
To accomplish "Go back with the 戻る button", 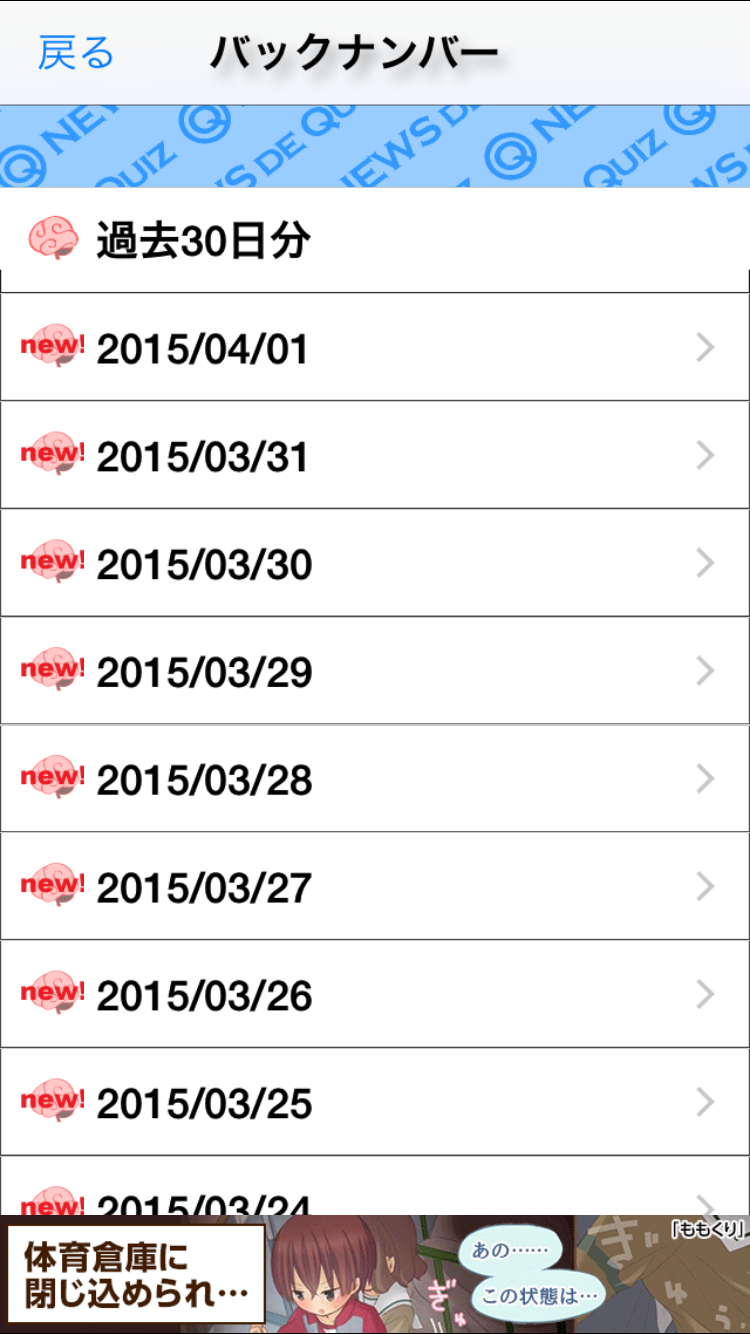I will (x=76, y=53).
